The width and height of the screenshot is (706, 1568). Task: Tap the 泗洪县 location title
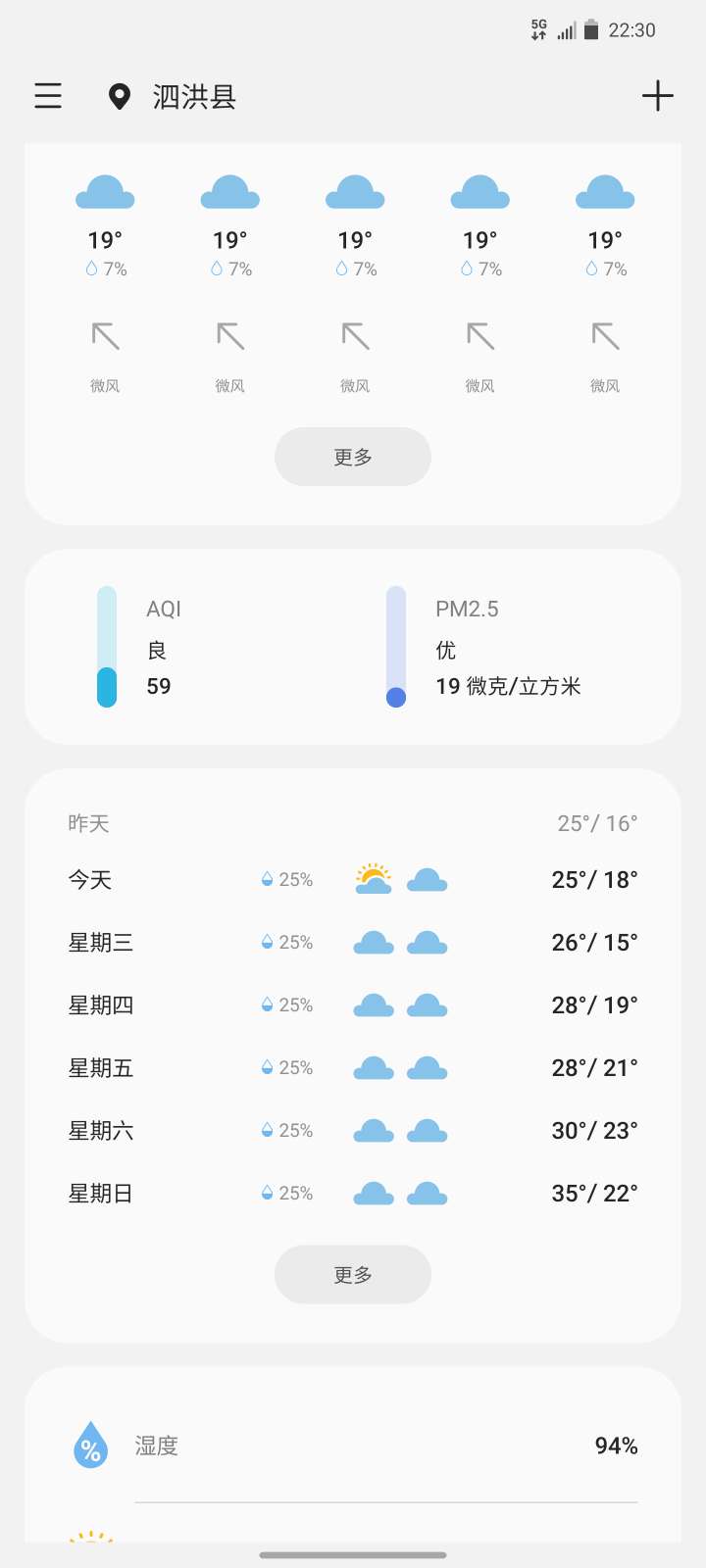pos(194,97)
